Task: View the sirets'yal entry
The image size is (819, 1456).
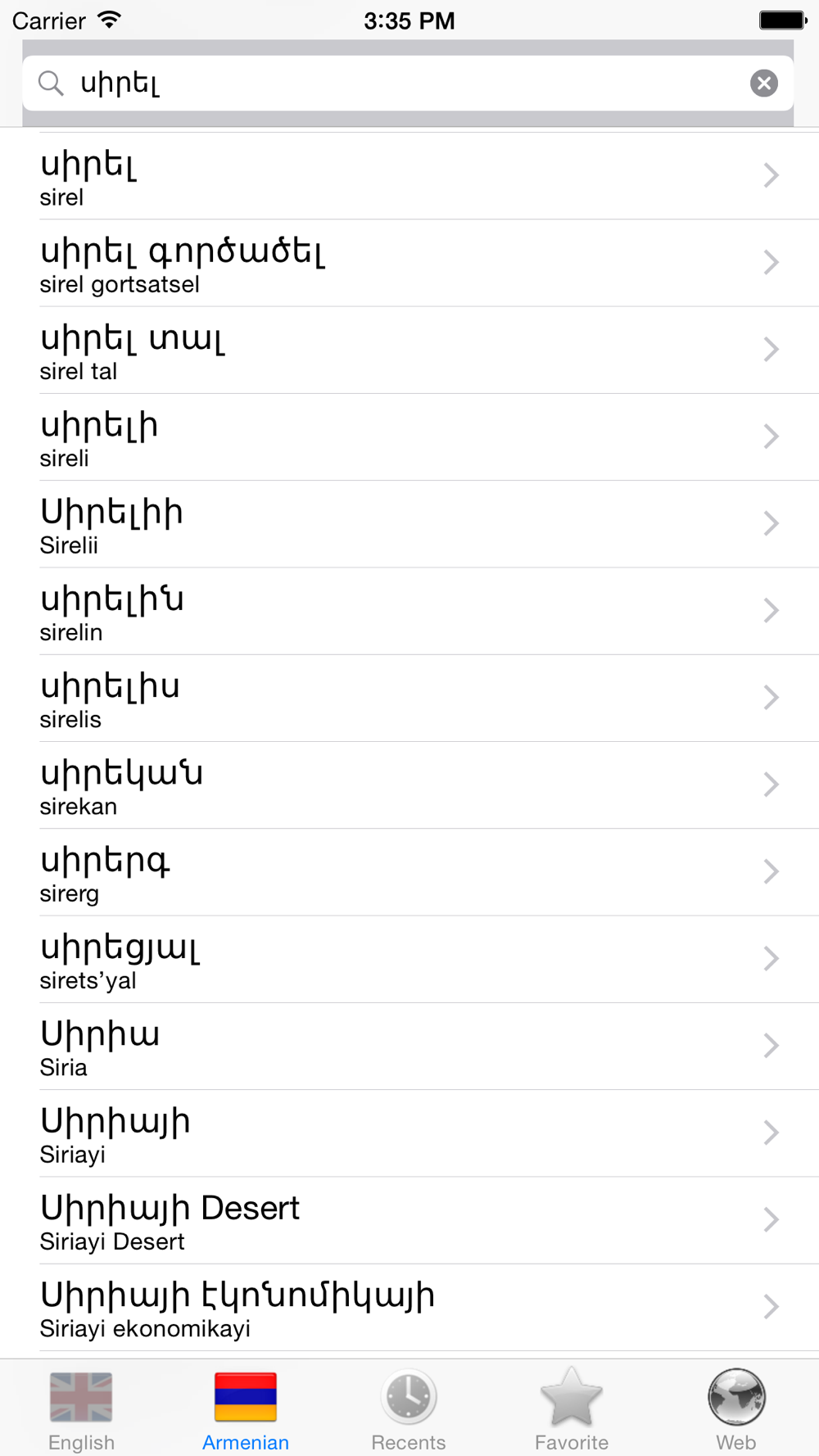Action: (x=409, y=960)
